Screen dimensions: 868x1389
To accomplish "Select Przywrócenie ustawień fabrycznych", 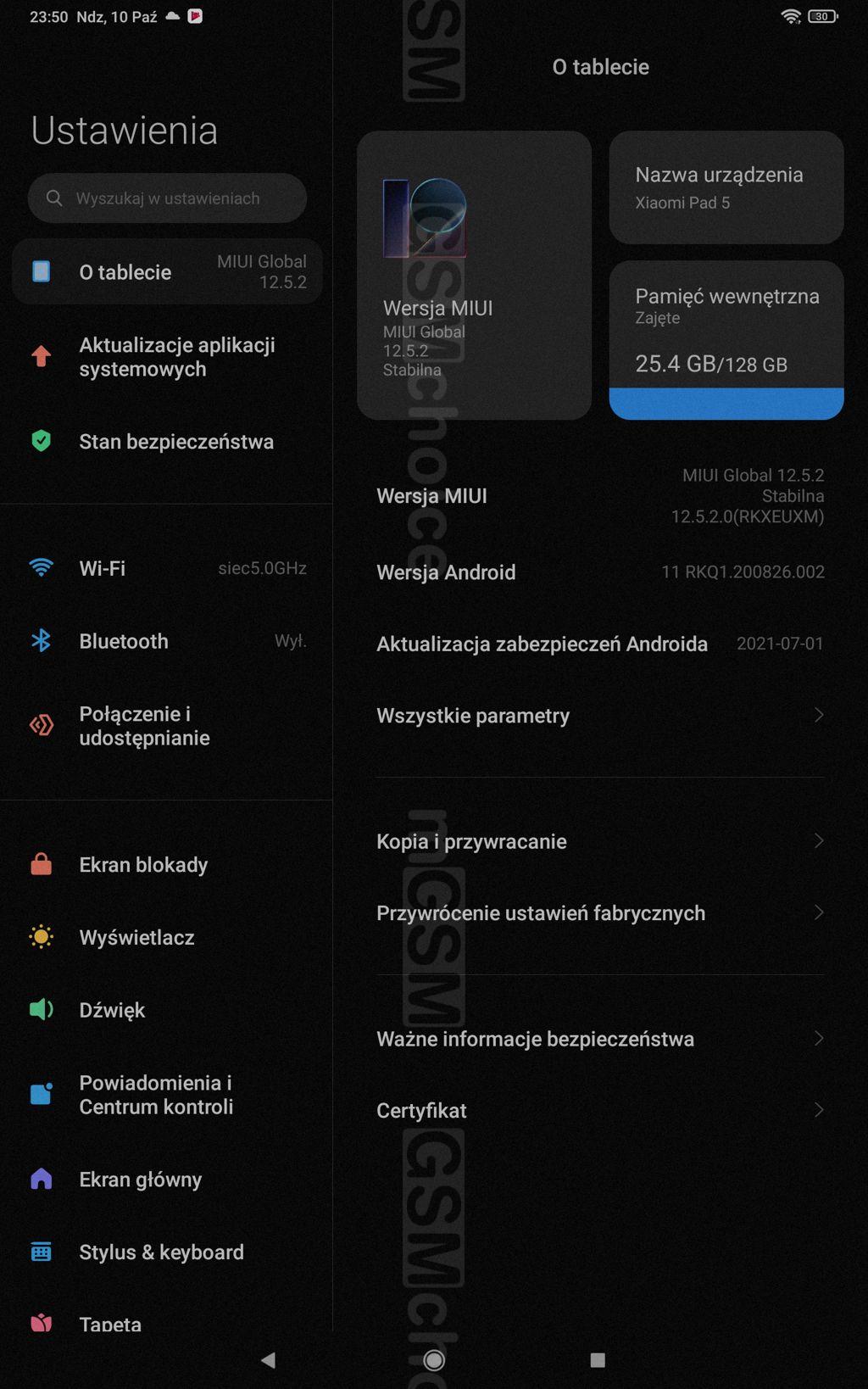I will [x=599, y=913].
